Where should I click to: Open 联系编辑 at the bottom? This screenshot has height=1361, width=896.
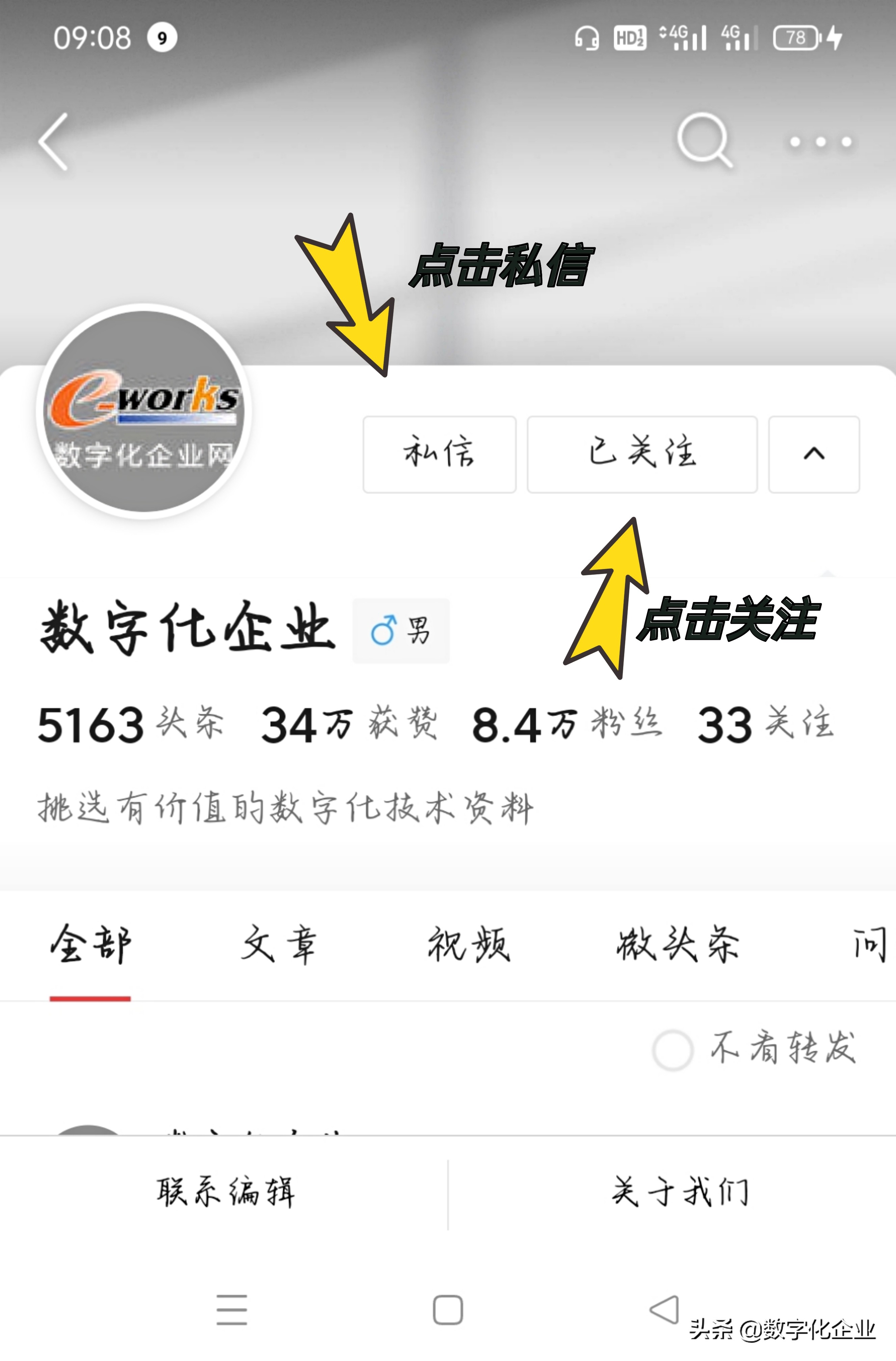(225, 1192)
